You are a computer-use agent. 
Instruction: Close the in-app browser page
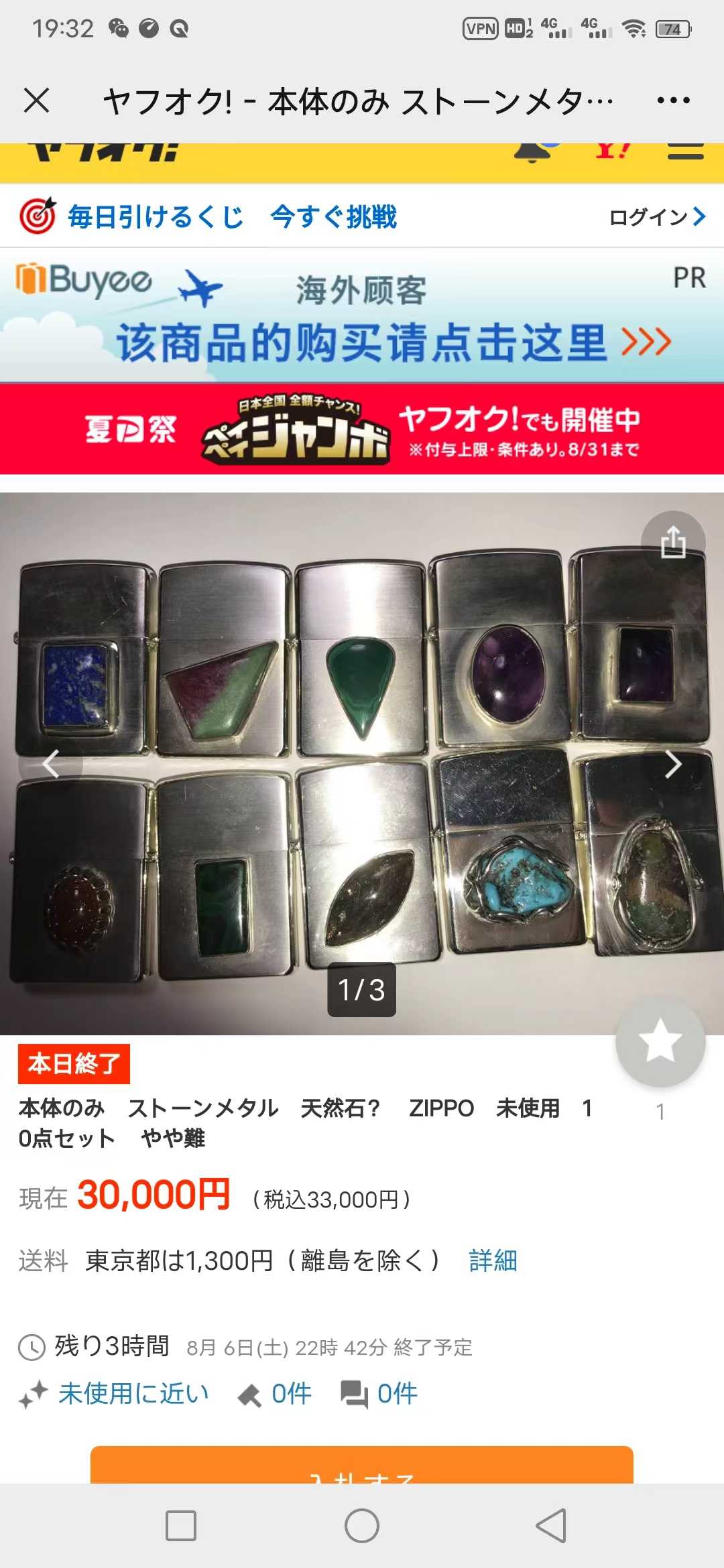click(37, 101)
